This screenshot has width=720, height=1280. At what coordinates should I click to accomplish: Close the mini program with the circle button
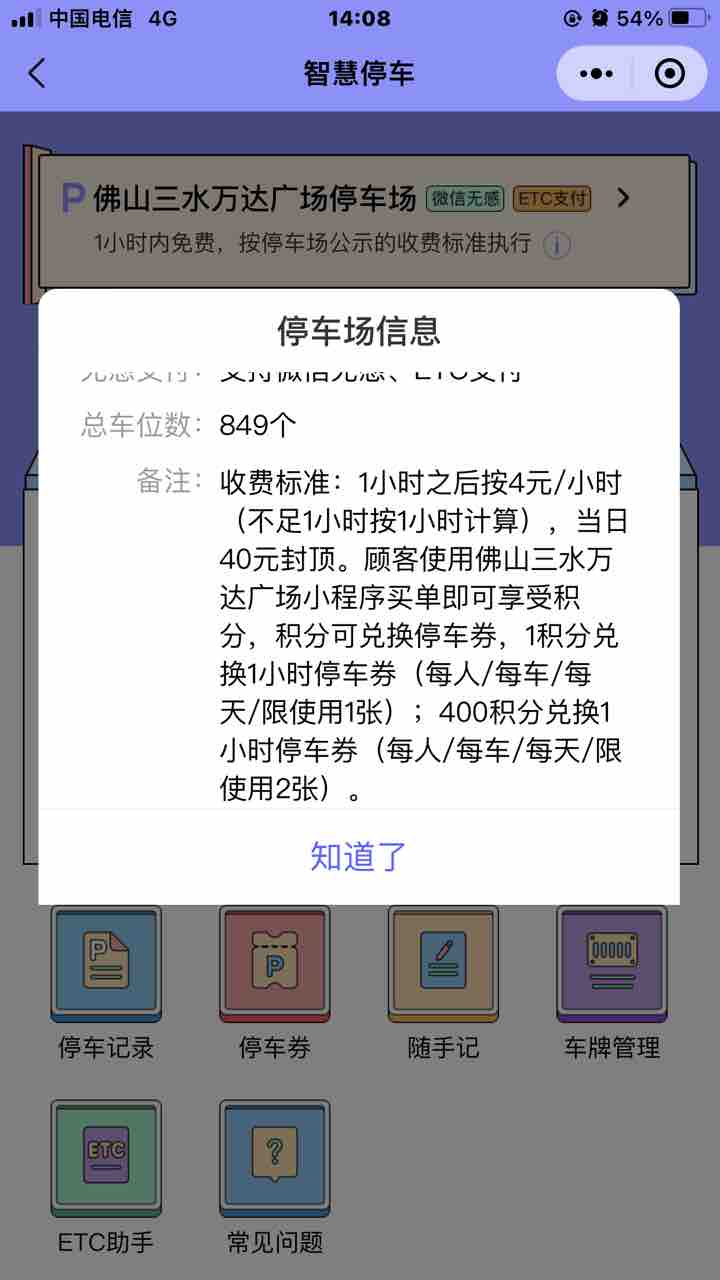coord(669,73)
